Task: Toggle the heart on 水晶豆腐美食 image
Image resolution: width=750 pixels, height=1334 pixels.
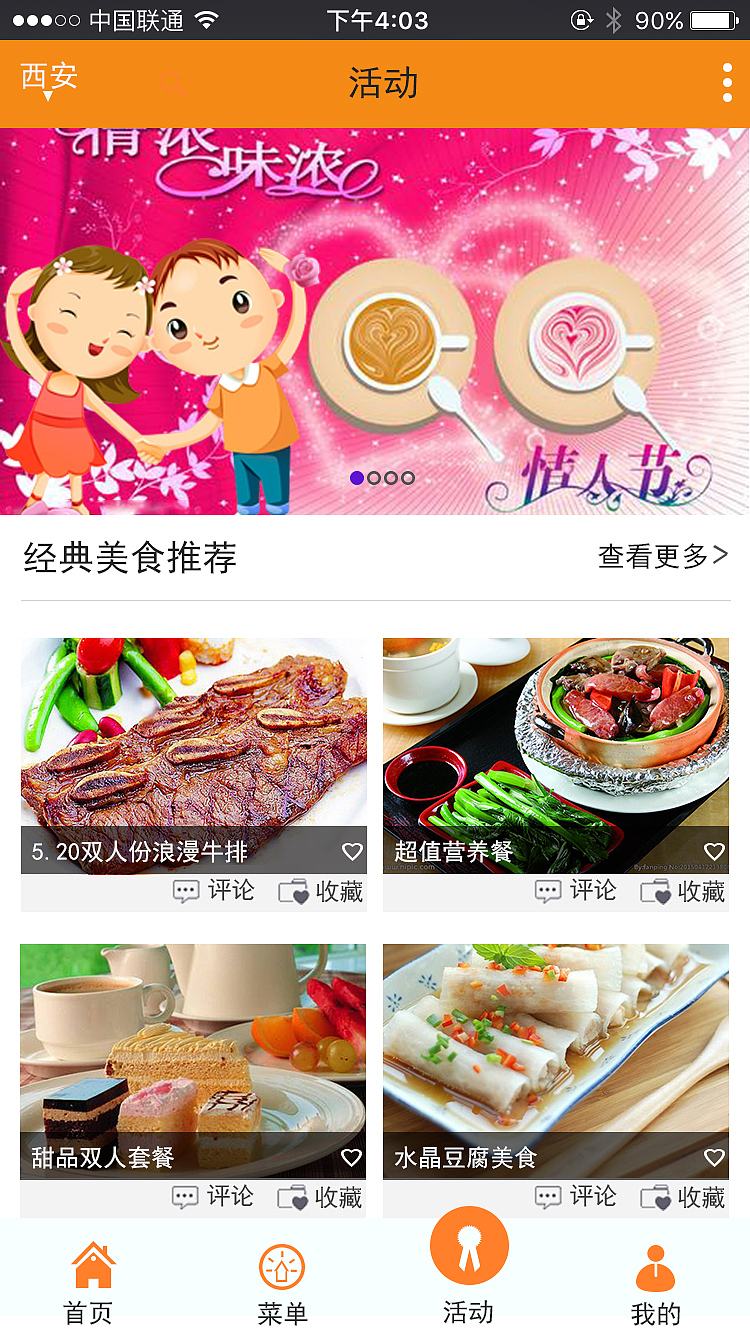Action: [x=714, y=1157]
